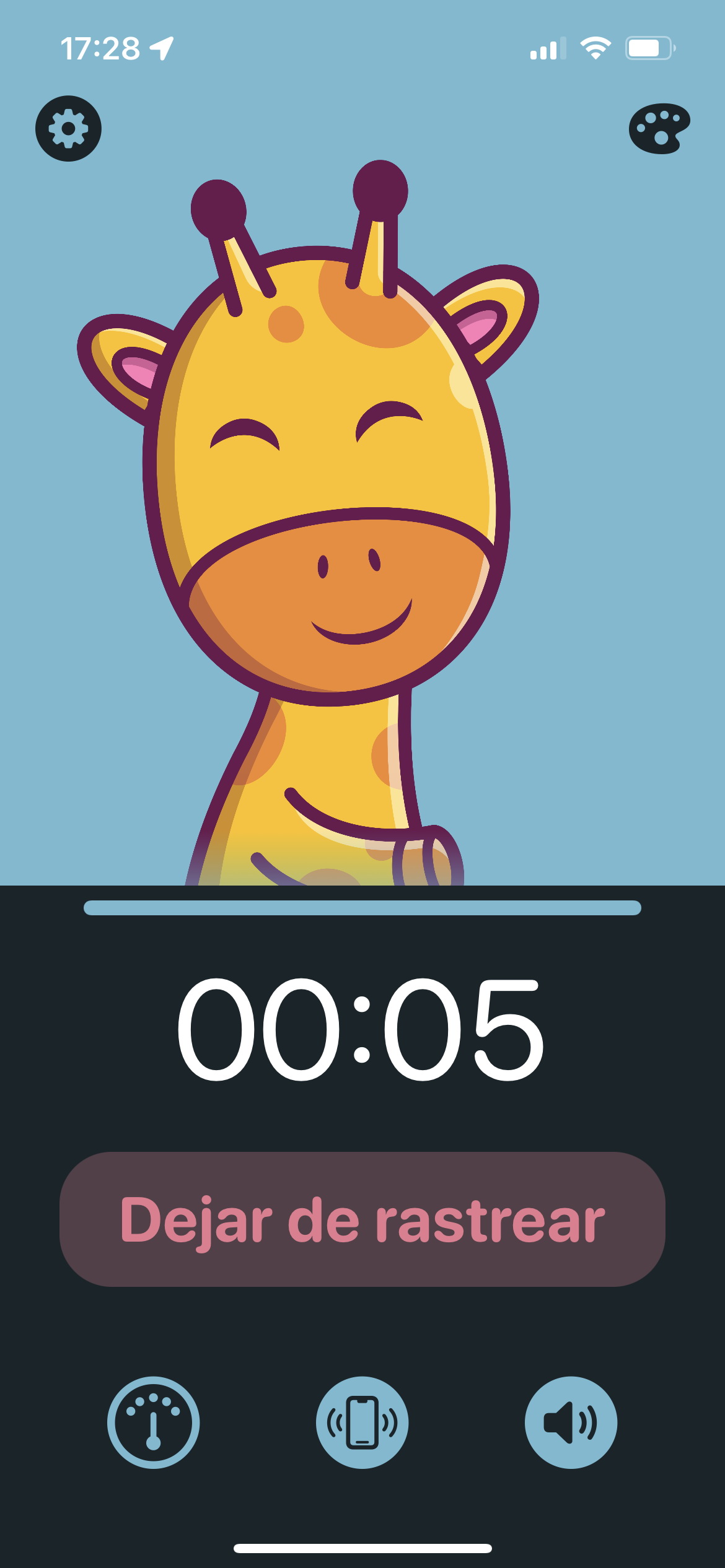Tap the Dejar de rastrear button
The width and height of the screenshot is (725, 1568).
click(362, 1219)
